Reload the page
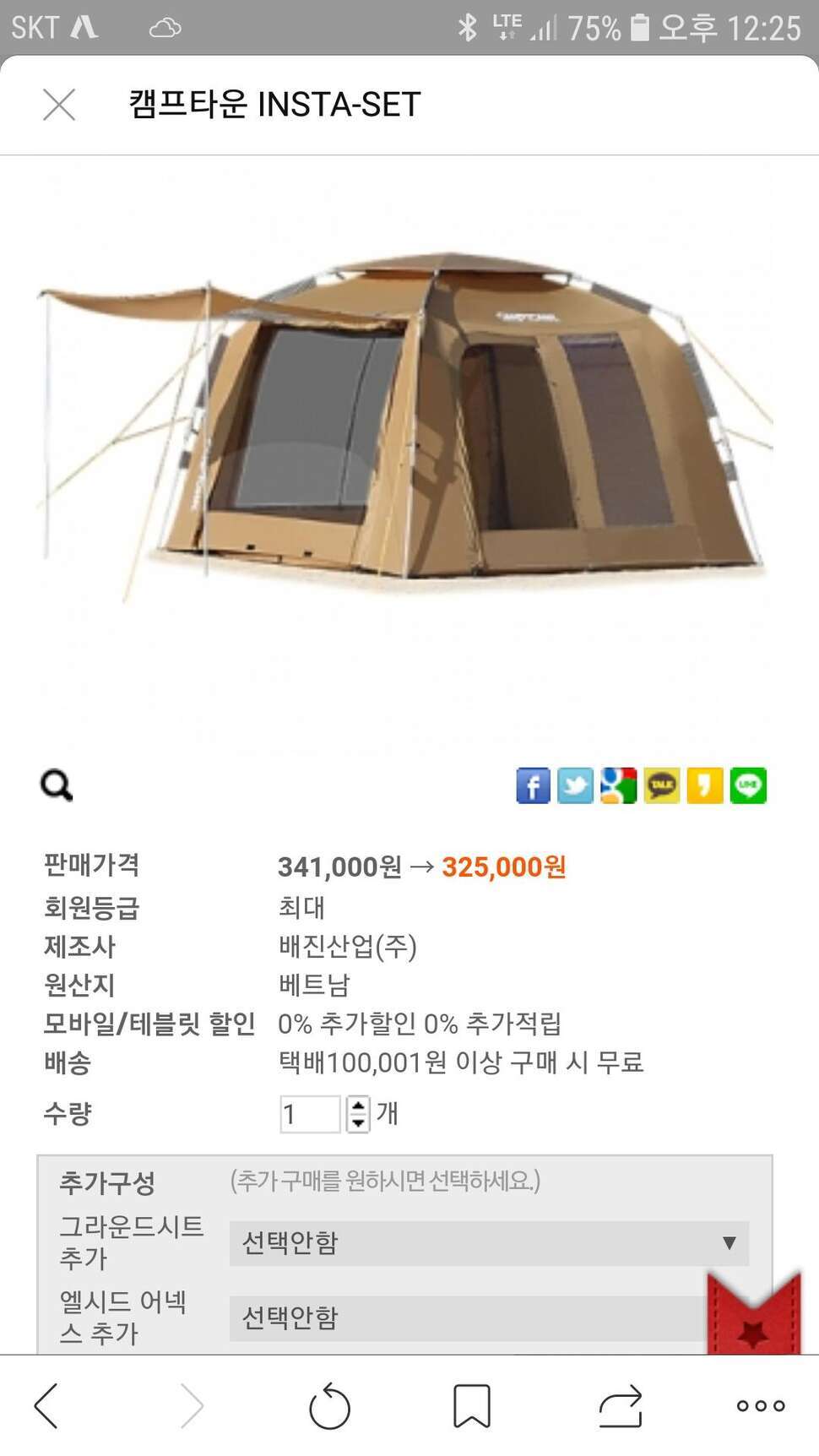The height and width of the screenshot is (1456, 819). click(x=329, y=1406)
